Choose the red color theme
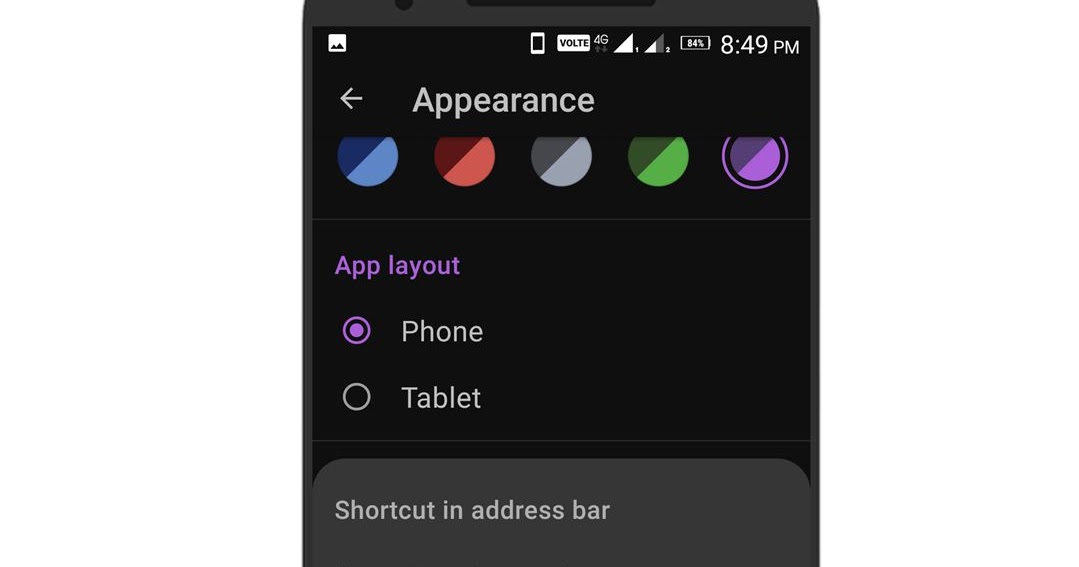Image resolution: width=1079 pixels, height=567 pixels. 465,157
